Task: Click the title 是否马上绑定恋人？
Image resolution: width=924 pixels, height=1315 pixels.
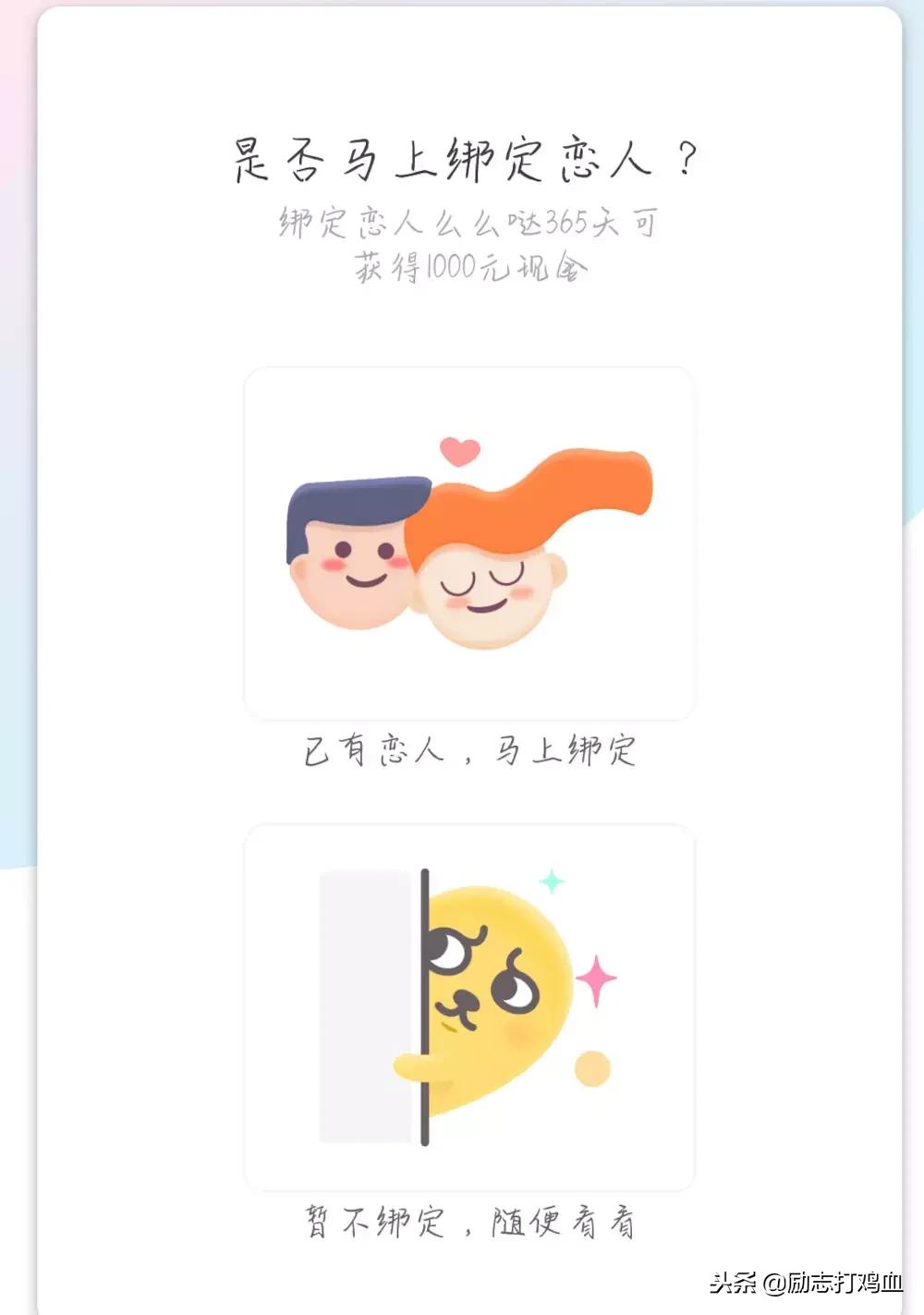Action: coord(462,155)
